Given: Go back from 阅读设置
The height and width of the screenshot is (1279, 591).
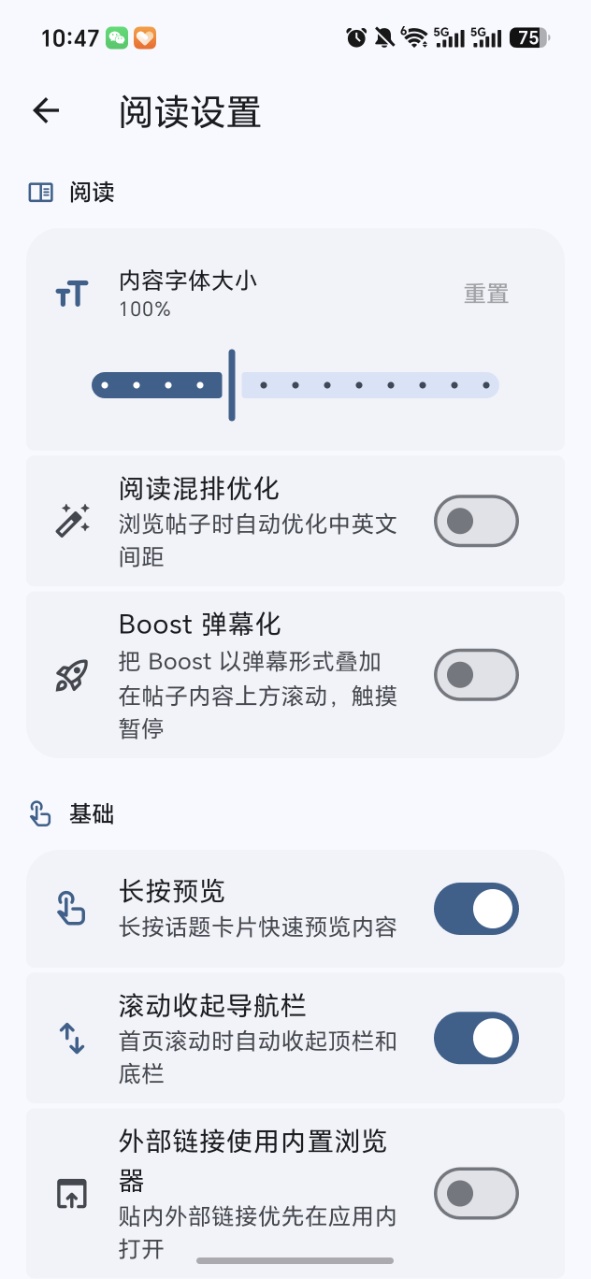Looking at the screenshot, I should (46, 111).
